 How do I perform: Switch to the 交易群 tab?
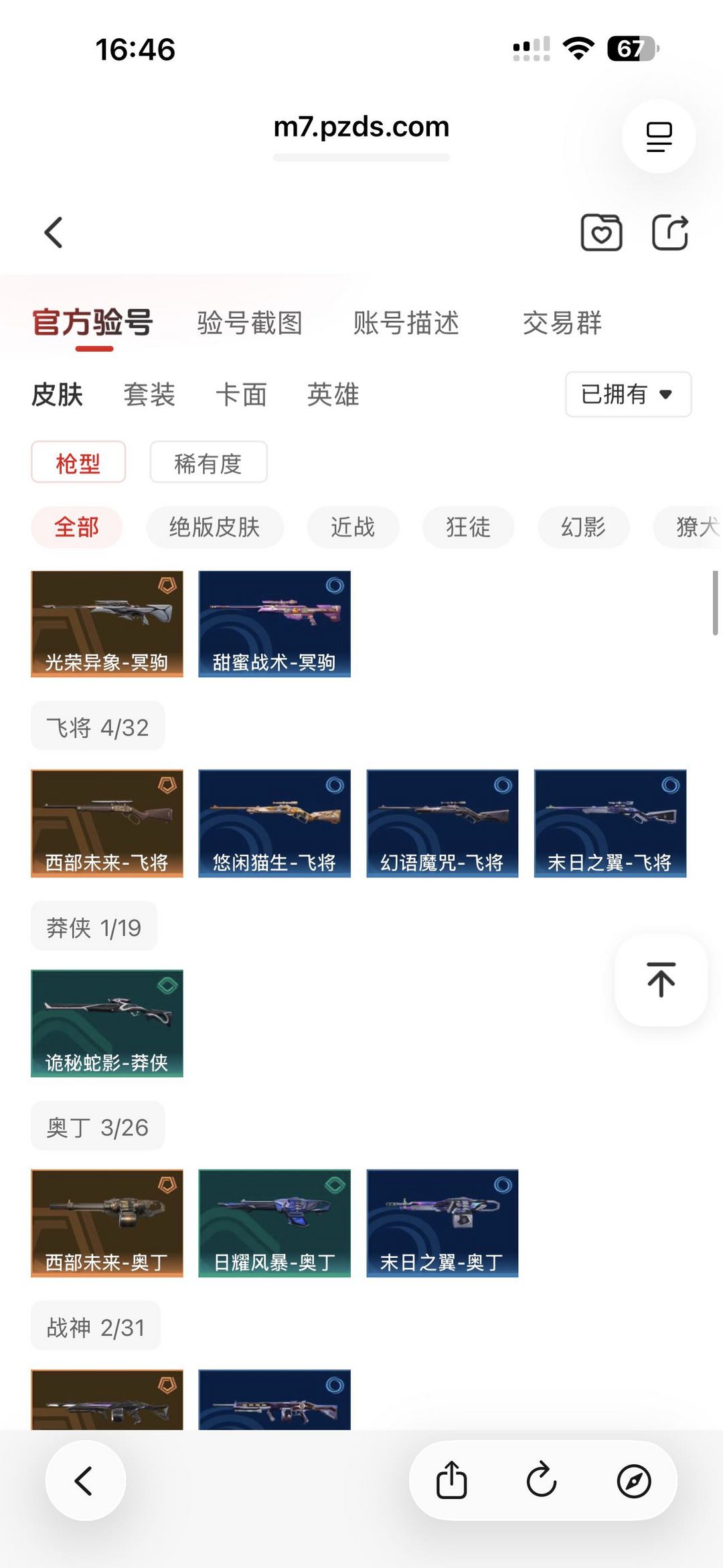click(562, 323)
